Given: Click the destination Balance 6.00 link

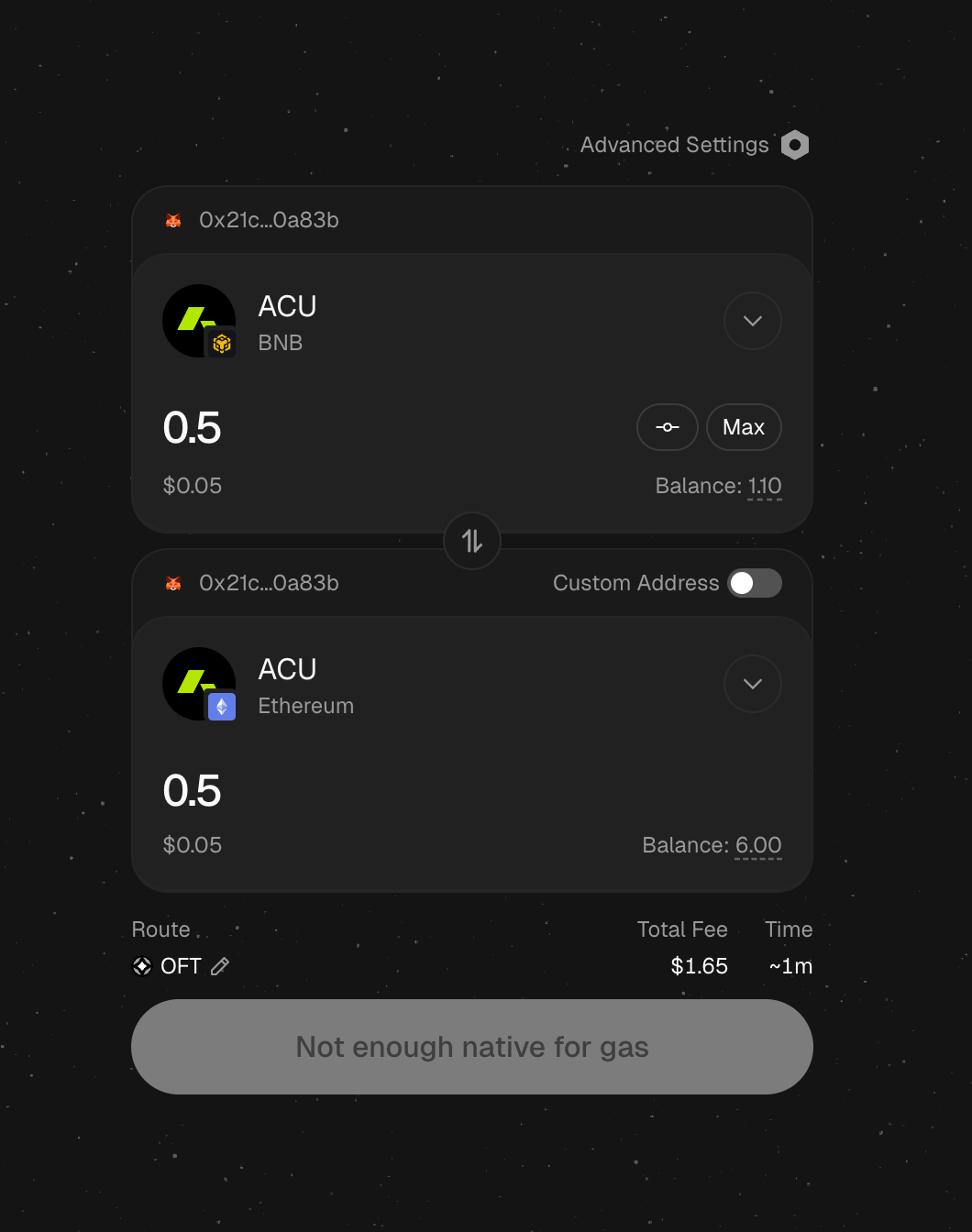Looking at the screenshot, I should tap(758, 844).
